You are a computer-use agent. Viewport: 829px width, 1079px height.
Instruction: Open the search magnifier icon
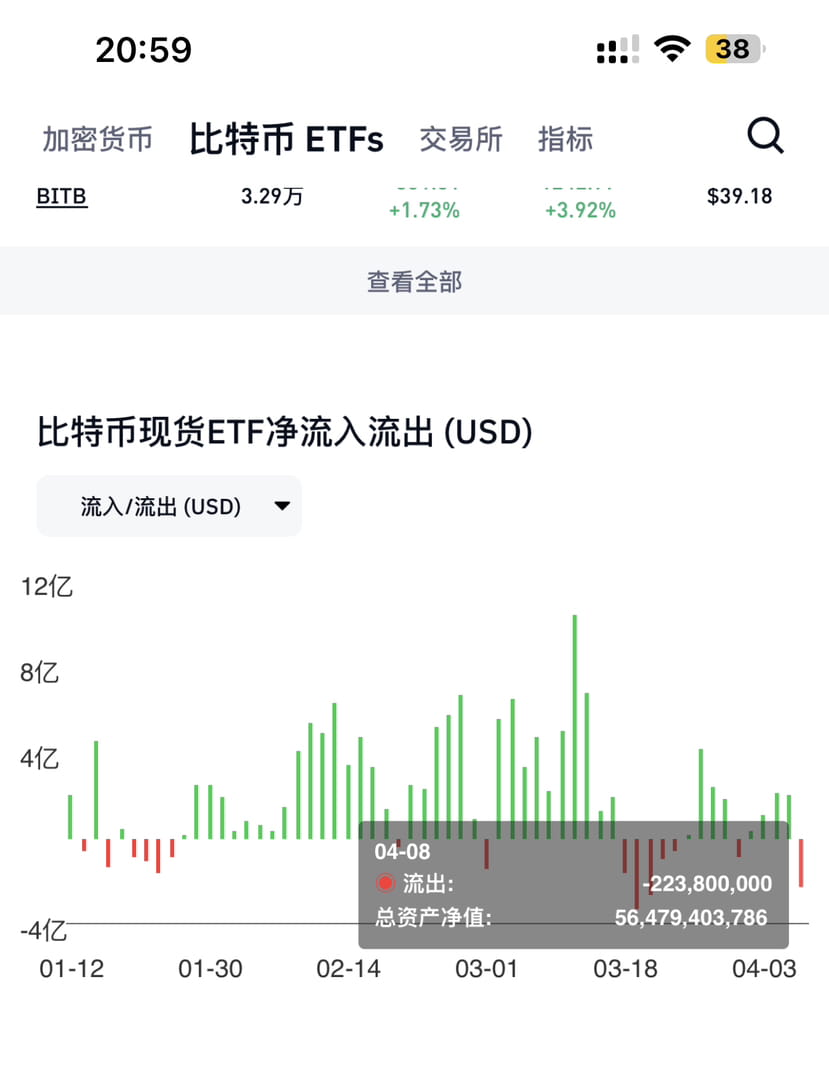tap(764, 136)
